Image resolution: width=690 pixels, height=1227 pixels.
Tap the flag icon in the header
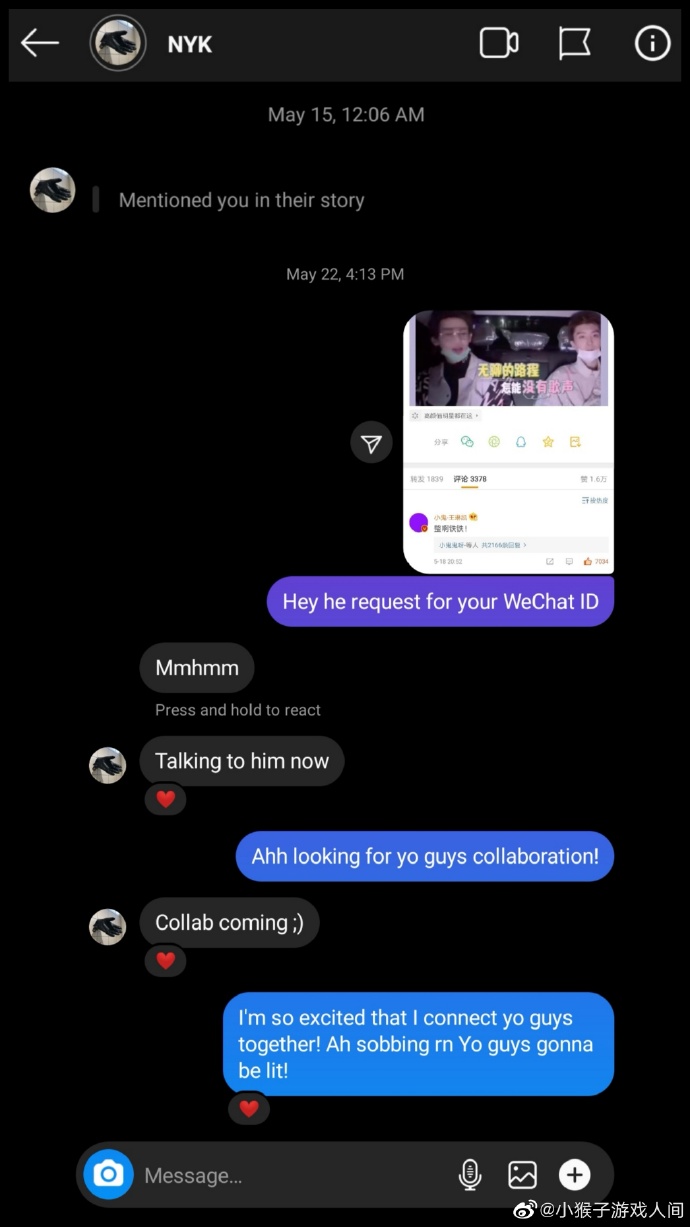pos(574,43)
